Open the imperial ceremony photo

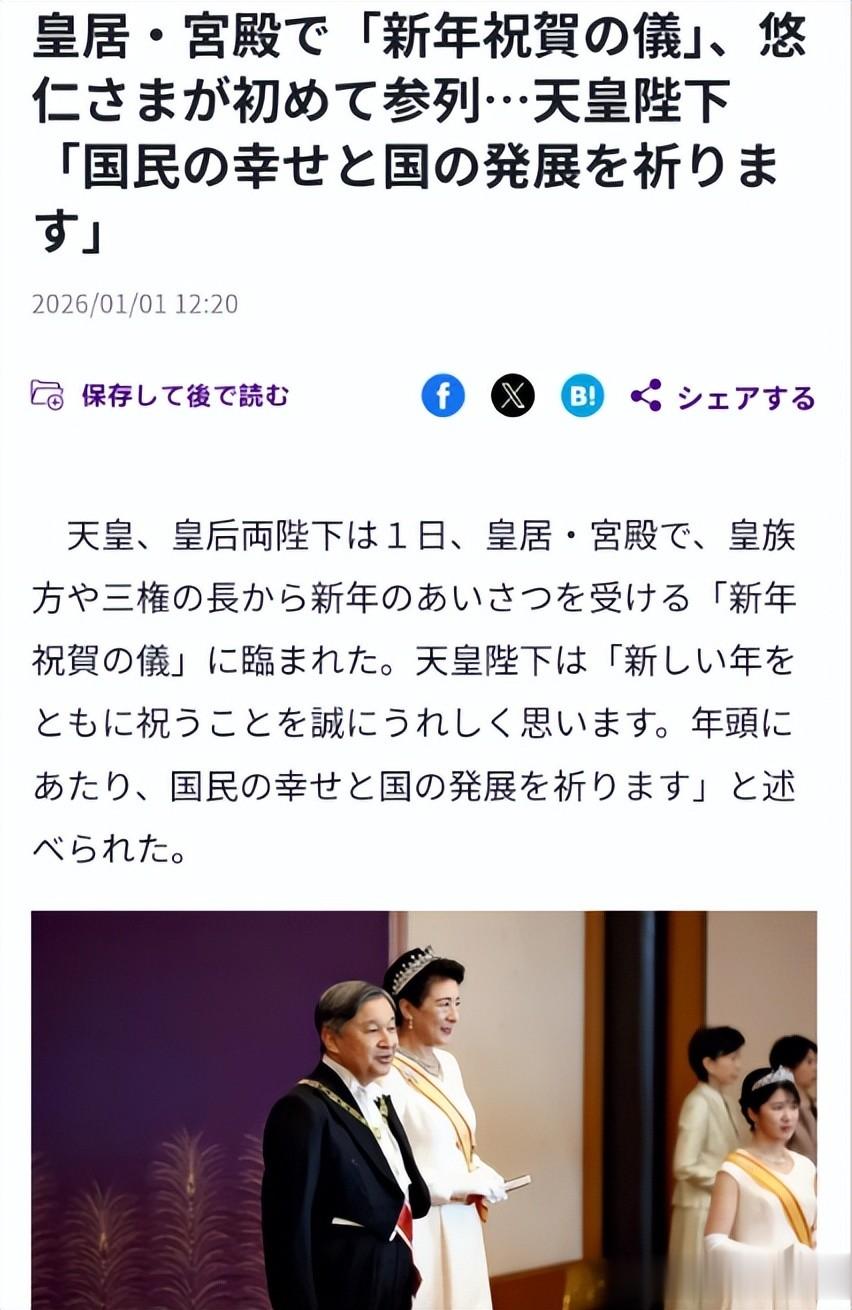[424, 1108]
